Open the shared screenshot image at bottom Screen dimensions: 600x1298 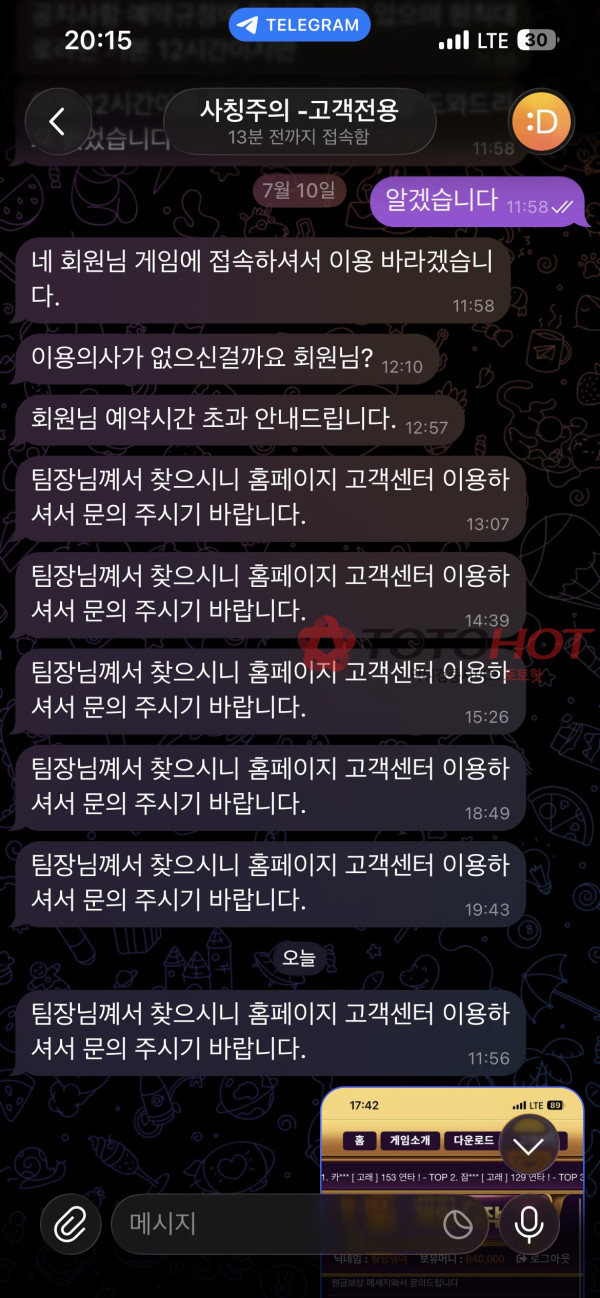452,1190
